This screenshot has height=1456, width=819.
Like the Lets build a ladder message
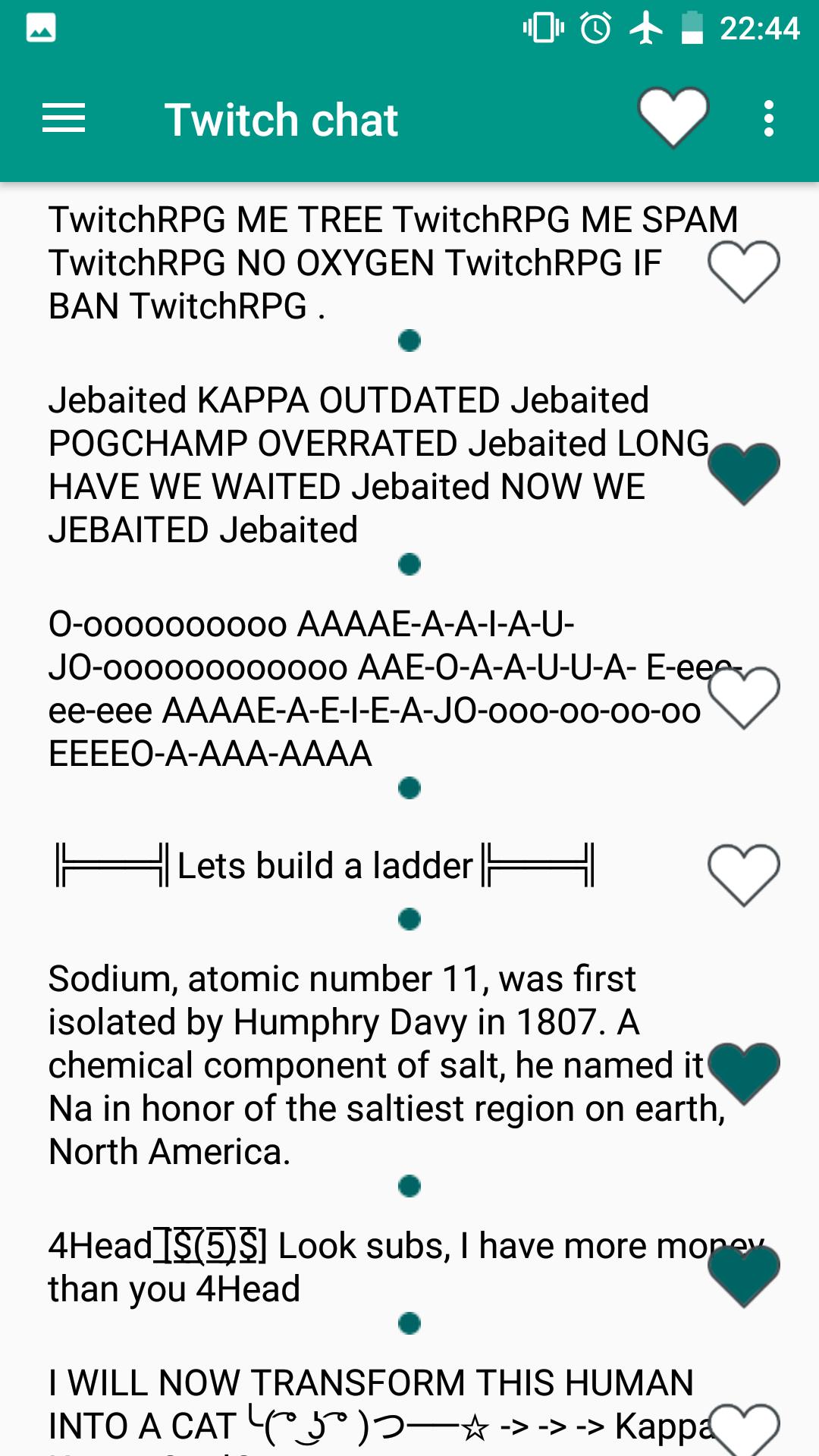[743, 874]
